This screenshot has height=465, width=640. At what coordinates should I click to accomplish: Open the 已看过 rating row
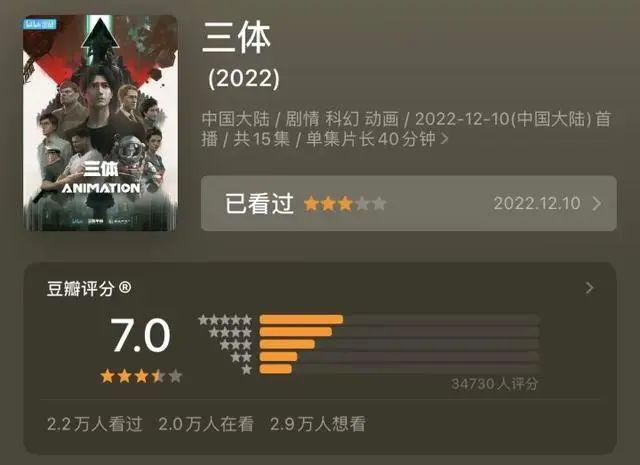[408, 203]
